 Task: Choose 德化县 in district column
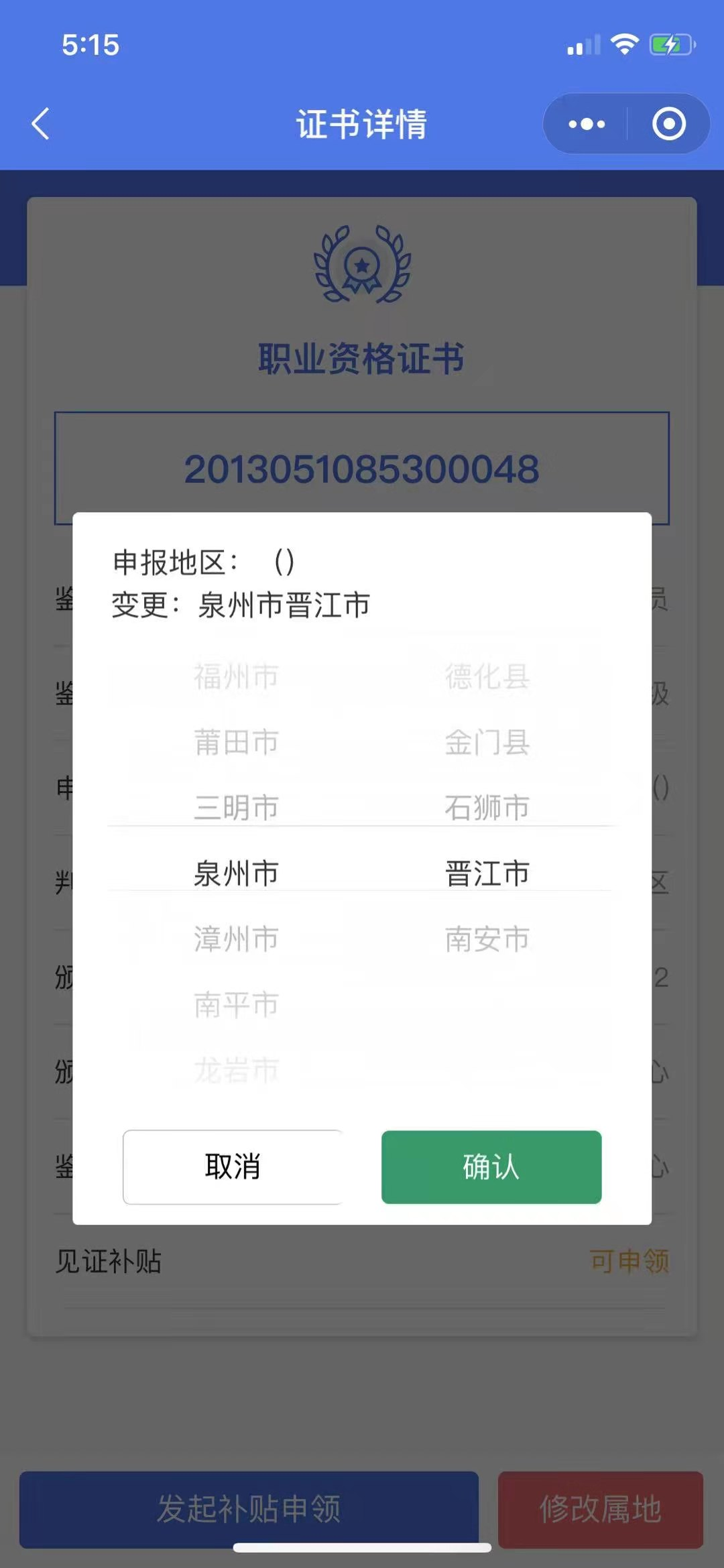point(487,677)
